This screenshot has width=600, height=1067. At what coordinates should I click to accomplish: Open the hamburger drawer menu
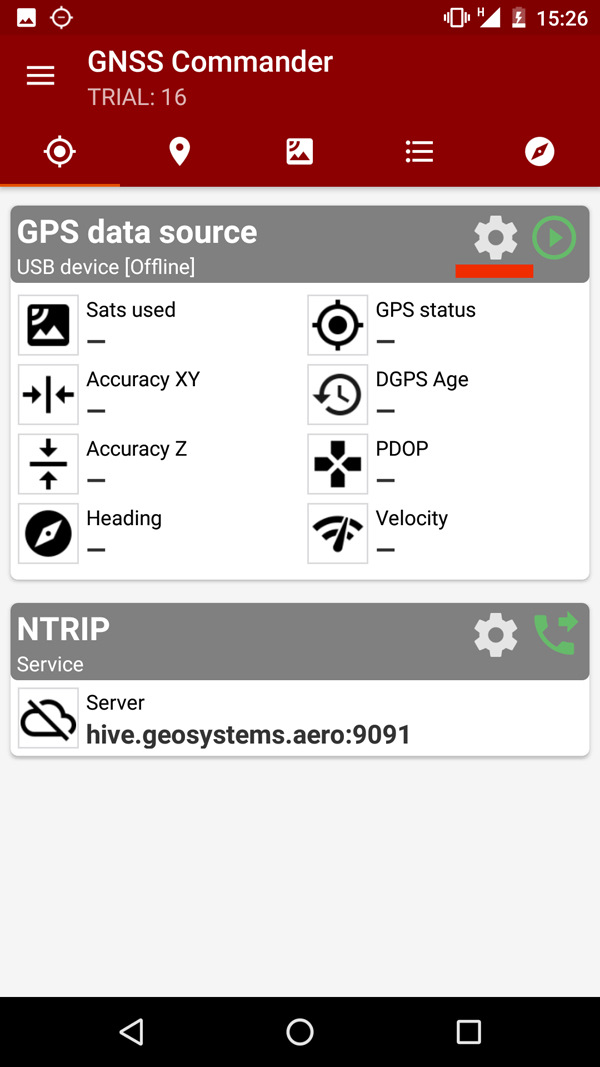point(40,76)
